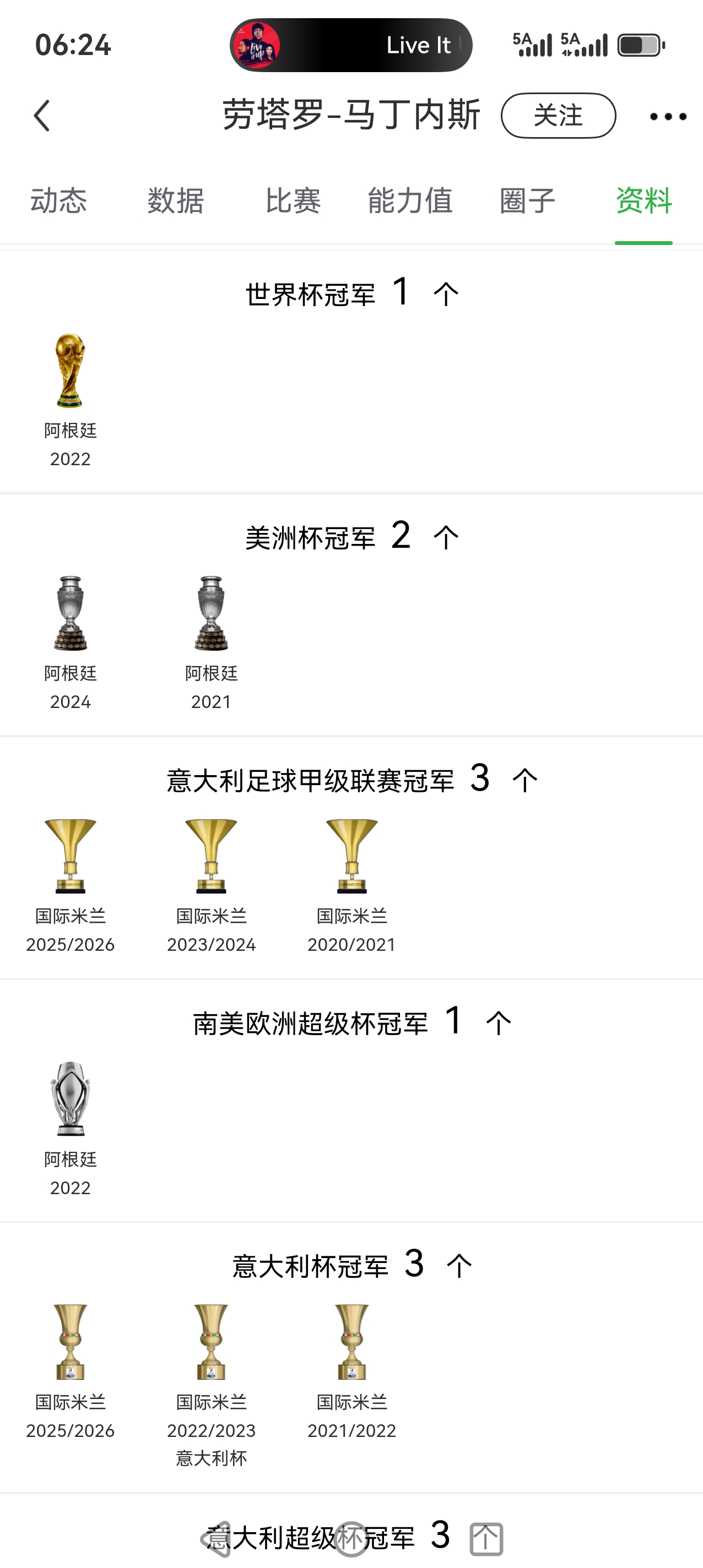Go back using the top-left arrow
Viewport: 703px width, 1568px height.
(41, 116)
